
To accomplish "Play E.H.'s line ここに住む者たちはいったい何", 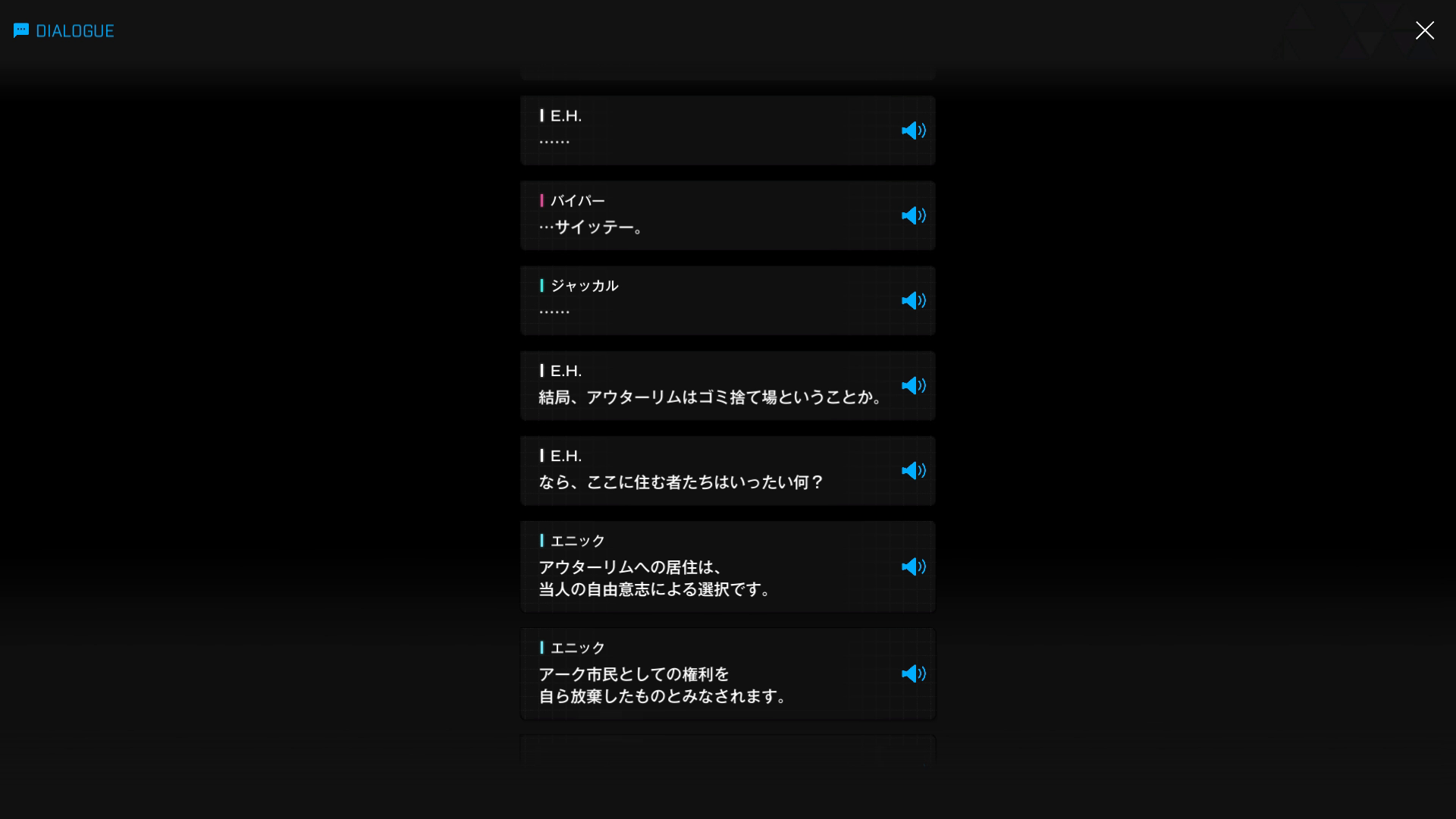I will pyautogui.click(x=913, y=470).
